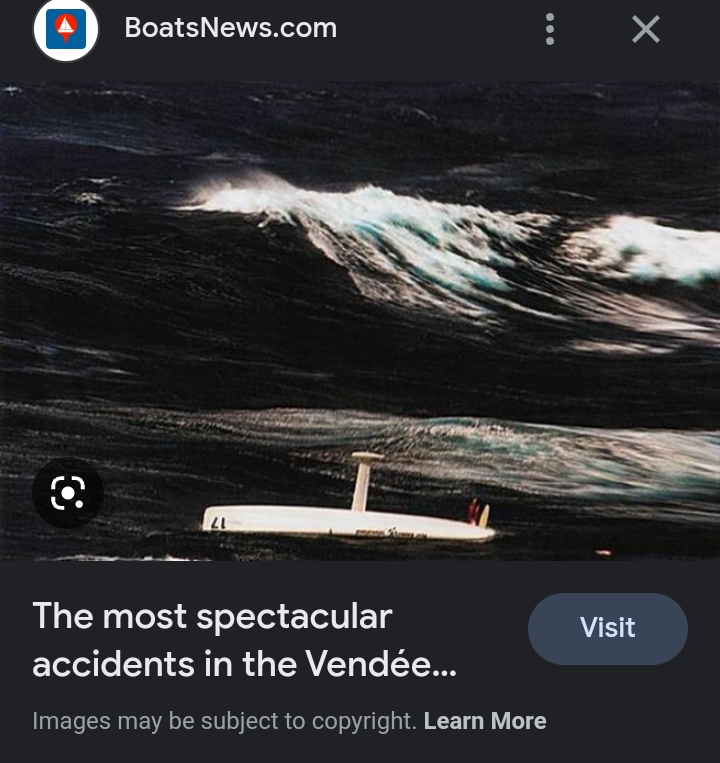Open the capsized boat image

[x=360, y=320]
